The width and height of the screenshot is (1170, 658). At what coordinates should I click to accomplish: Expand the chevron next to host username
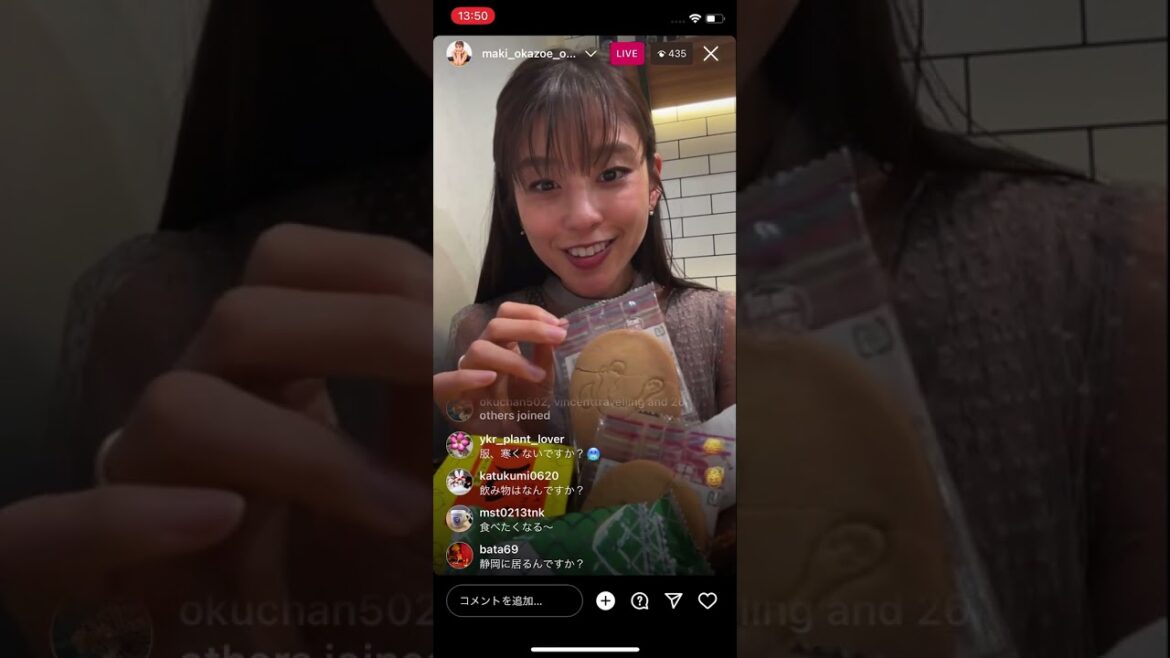tap(591, 54)
